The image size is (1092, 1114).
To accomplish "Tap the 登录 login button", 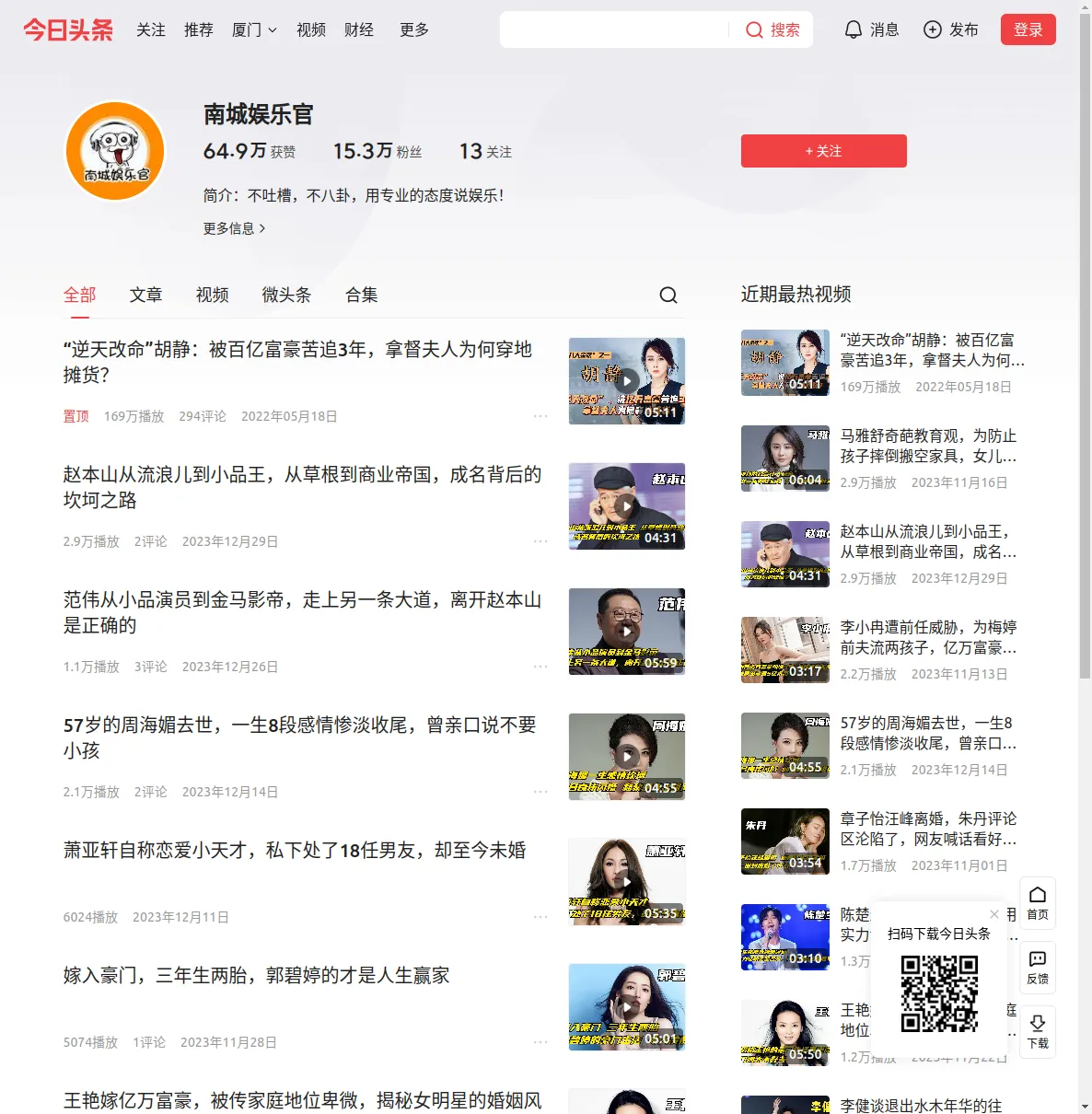I will [x=1028, y=29].
